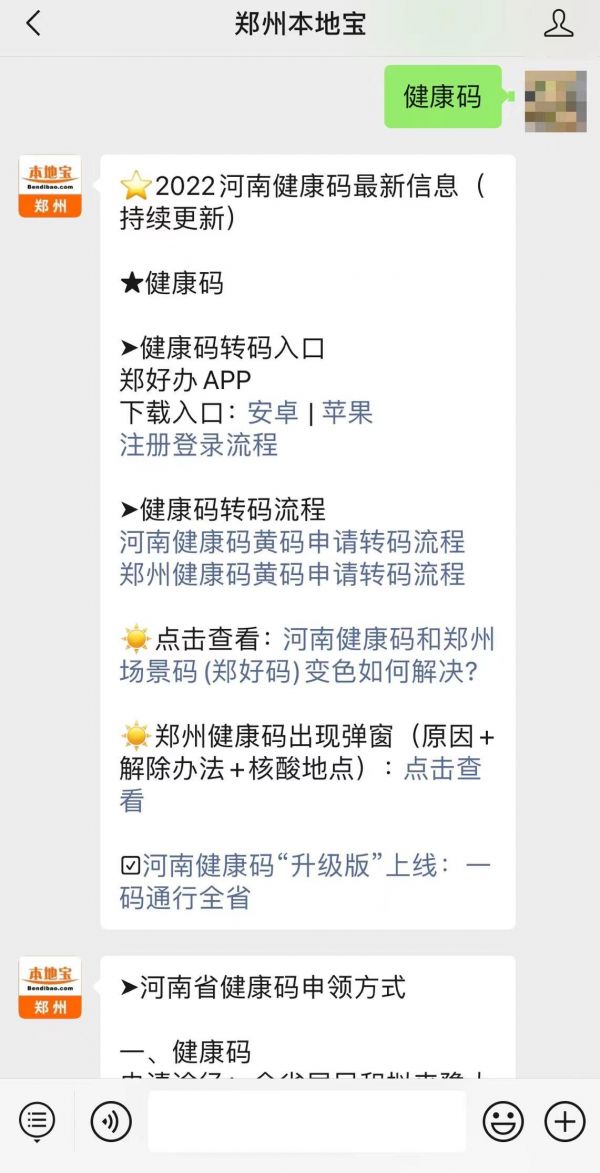
Task: Open 郑州健康码黄码申请转码流程 link
Action: point(292,574)
